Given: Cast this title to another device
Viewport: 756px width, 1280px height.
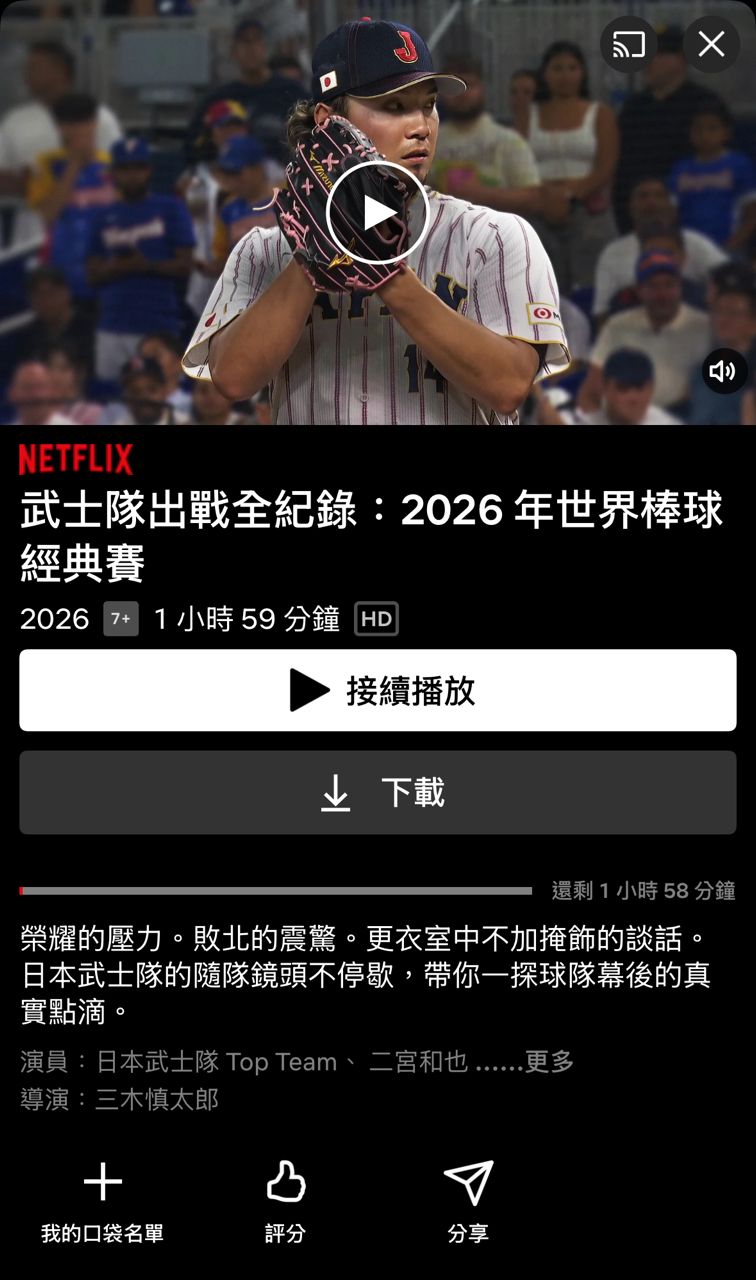Looking at the screenshot, I should pyautogui.click(x=628, y=45).
